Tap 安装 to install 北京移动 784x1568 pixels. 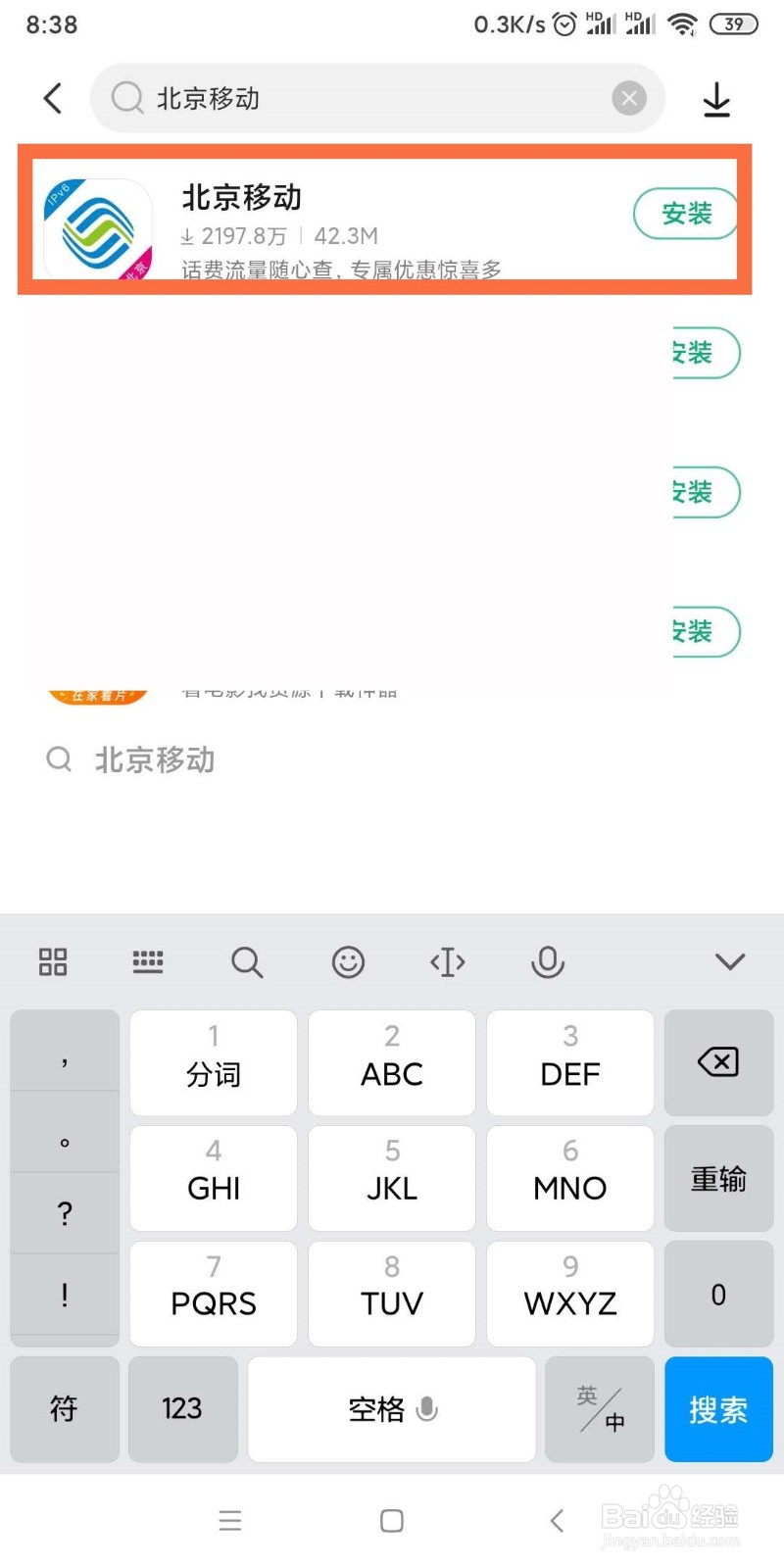click(x=685, y=214)
